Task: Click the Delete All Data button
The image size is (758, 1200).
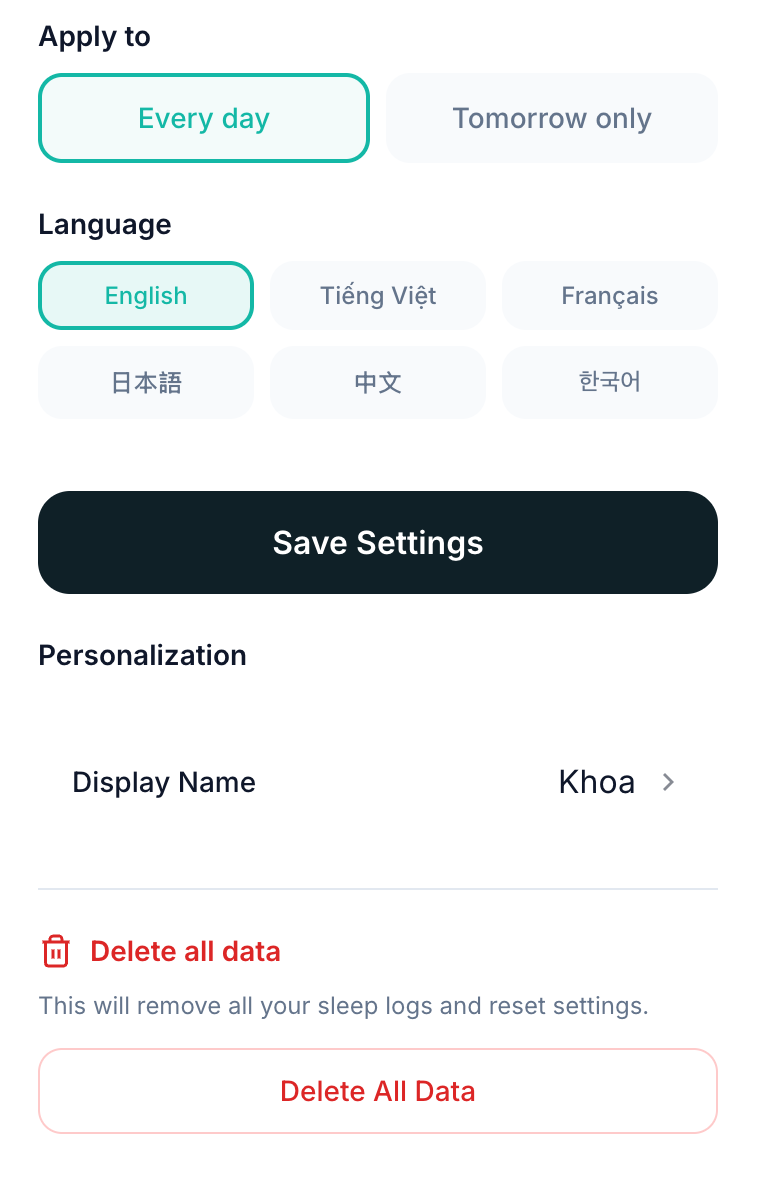Action: tap(378, 1091)
